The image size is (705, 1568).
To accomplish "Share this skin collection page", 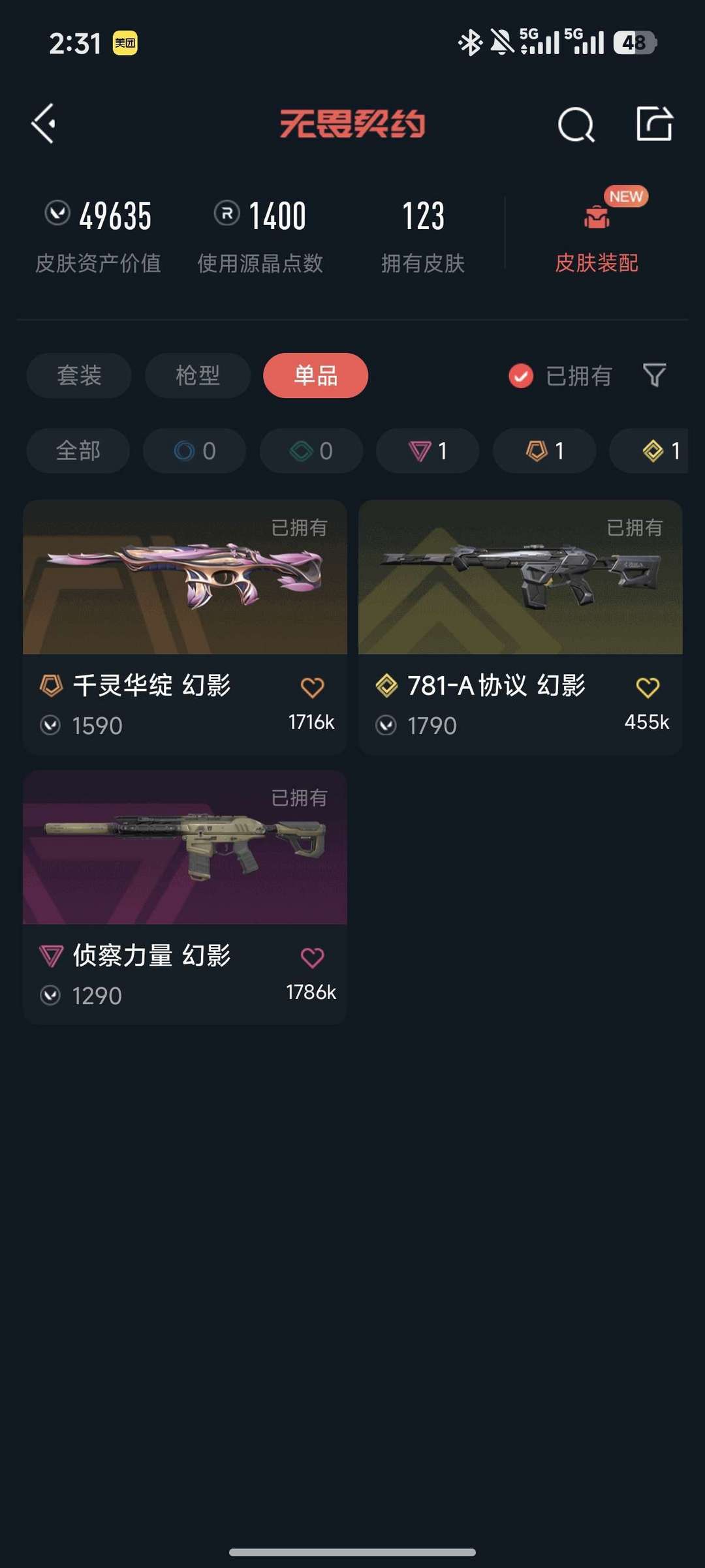I will pyautogui.click(x=654, y=123).
